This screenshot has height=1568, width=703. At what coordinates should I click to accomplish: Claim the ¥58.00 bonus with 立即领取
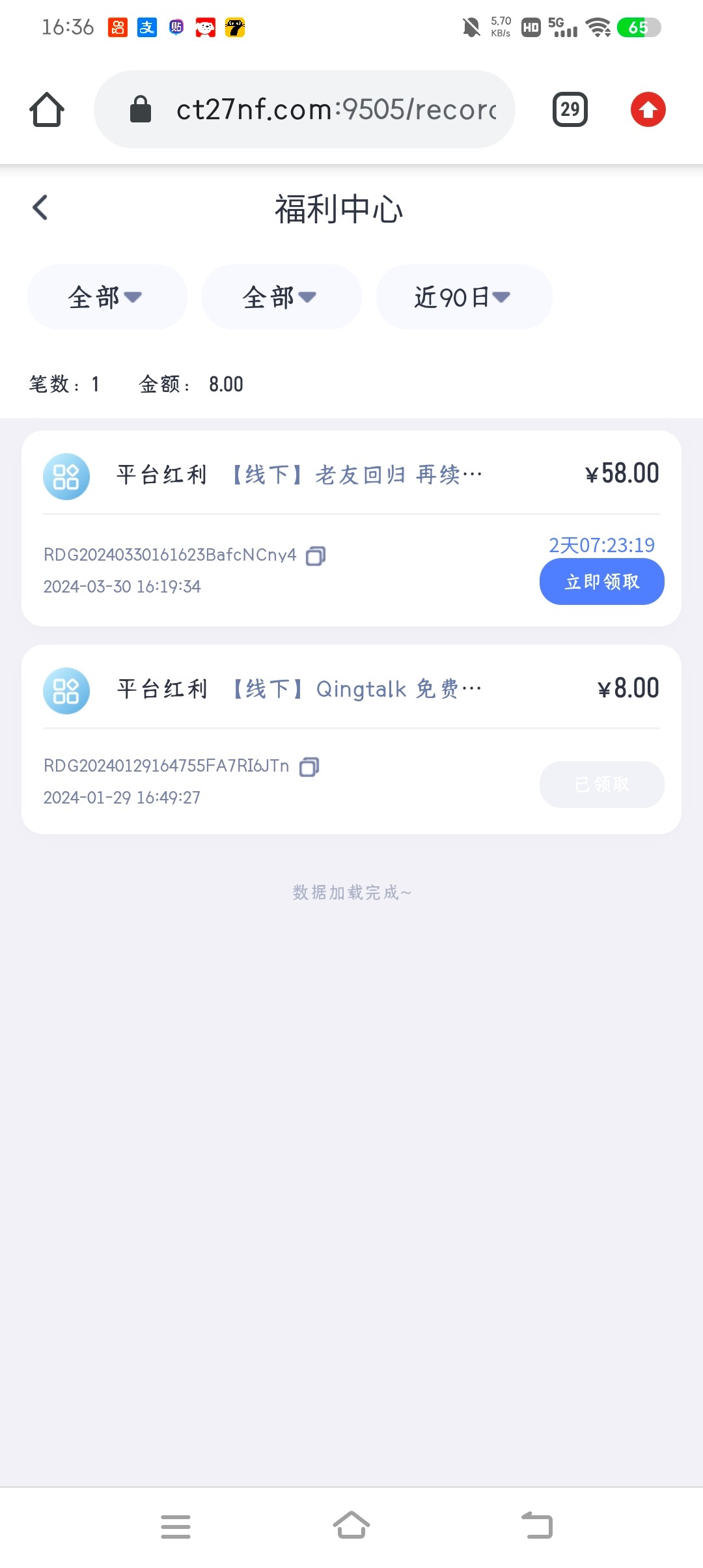[x=602, y=581]
